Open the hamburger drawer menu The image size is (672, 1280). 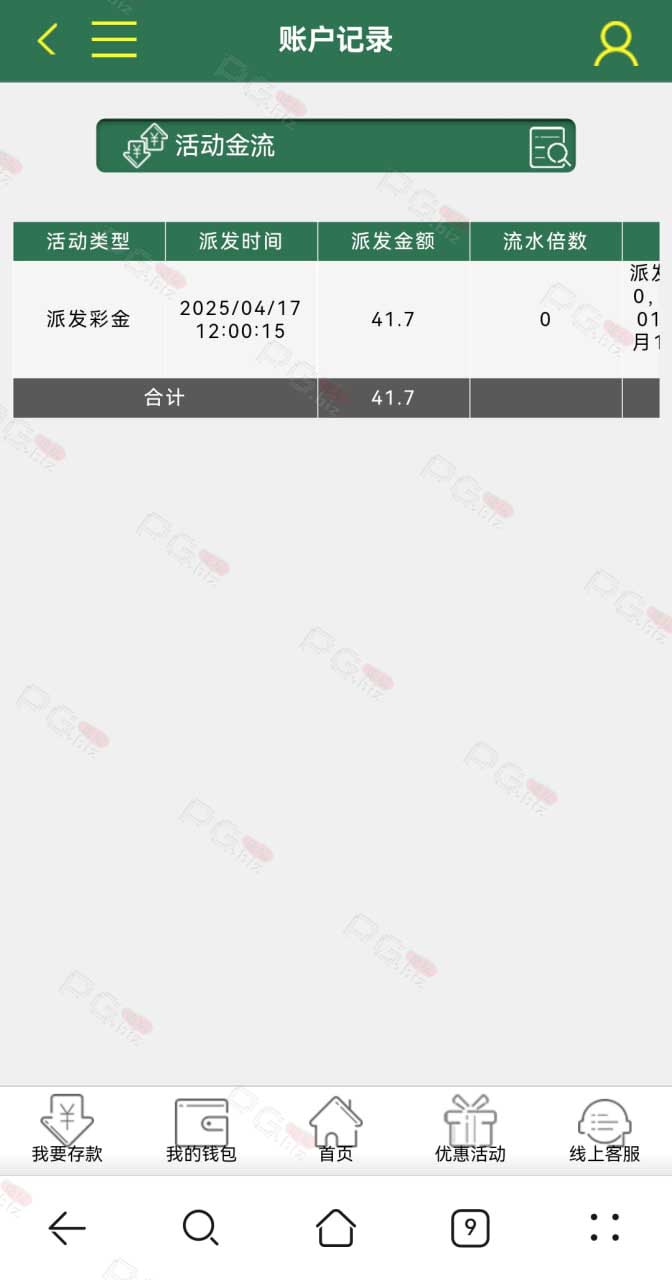pos(114,40)
